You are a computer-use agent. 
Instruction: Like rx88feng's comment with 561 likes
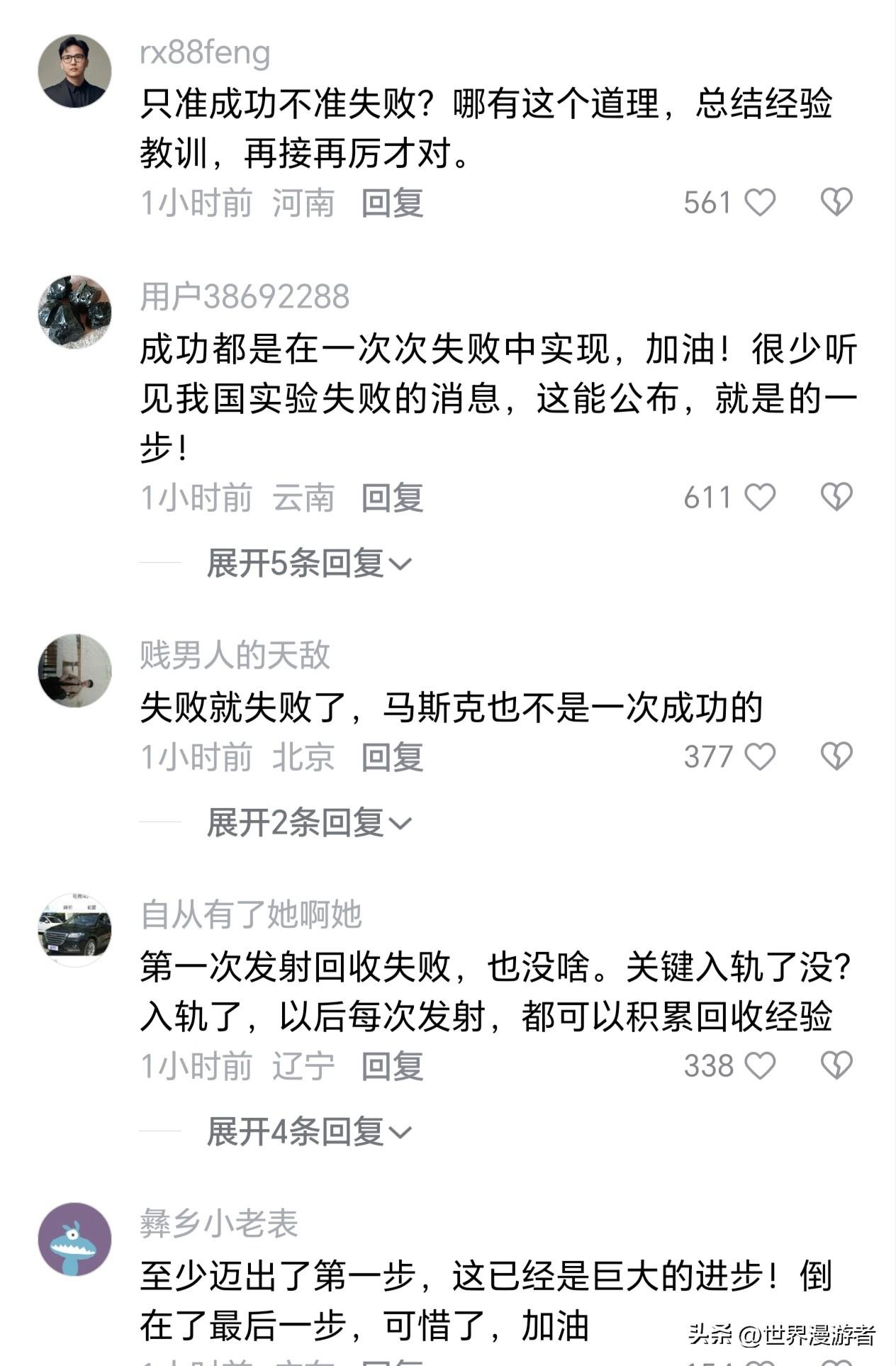tap(761, 203)
